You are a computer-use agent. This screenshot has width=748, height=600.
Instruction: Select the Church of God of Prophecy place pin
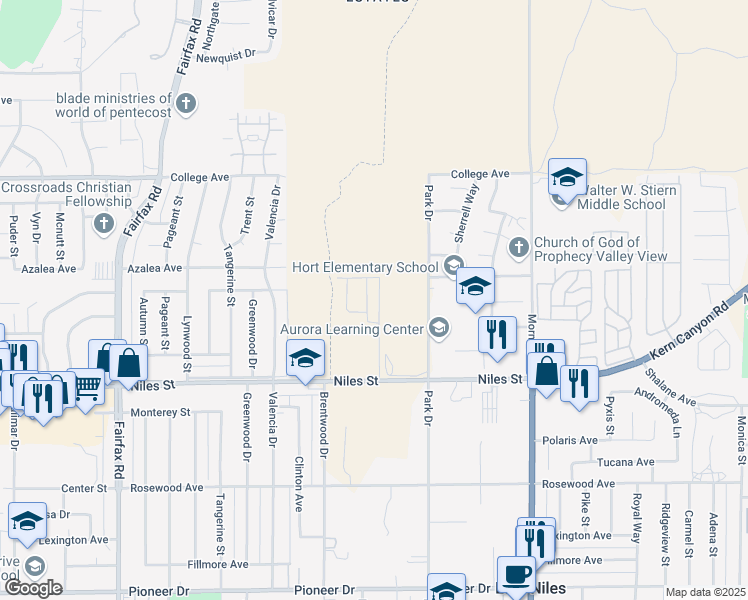tap(518, 246)
